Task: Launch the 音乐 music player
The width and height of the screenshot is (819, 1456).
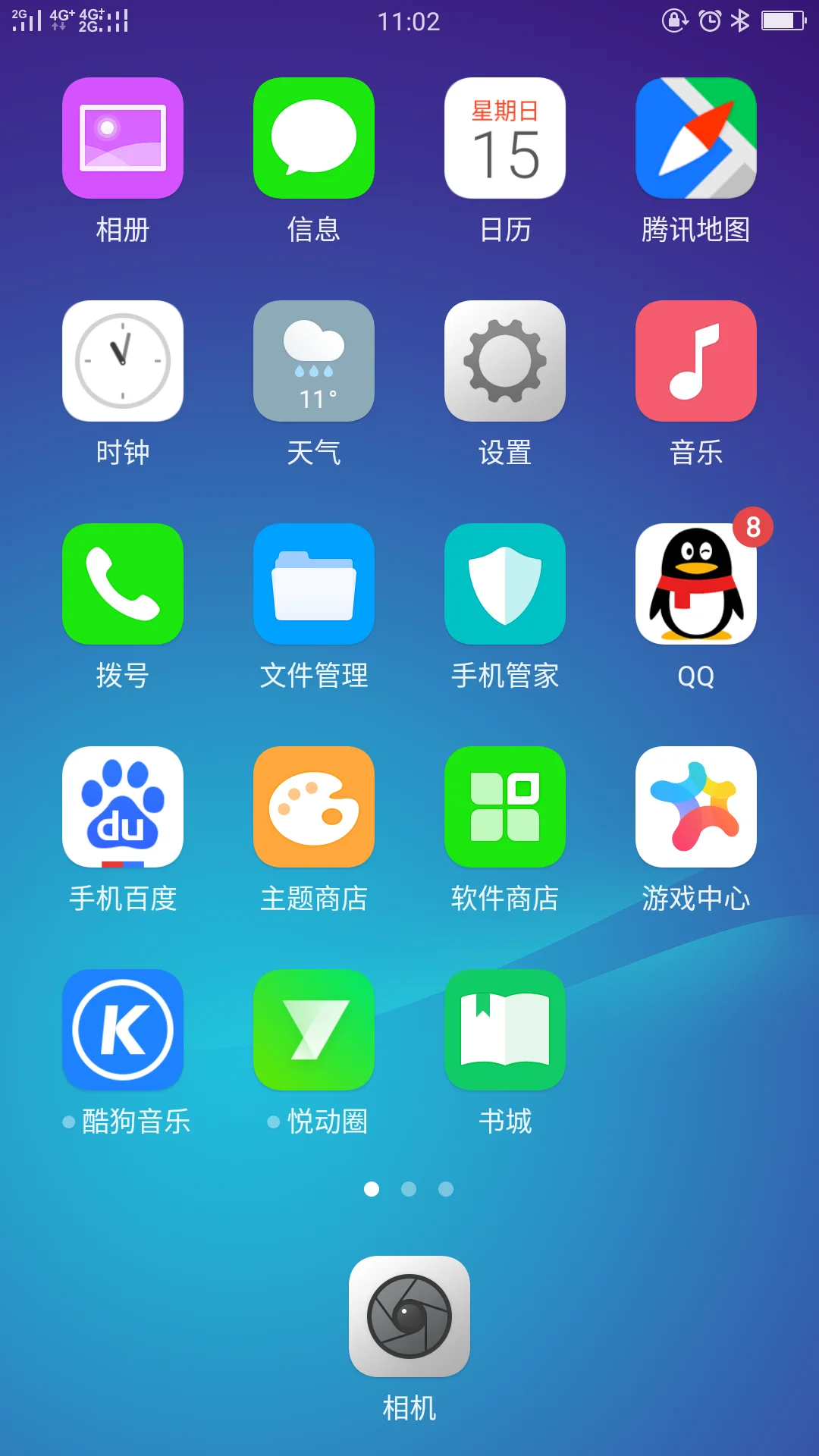Action: click(x=695, y=362)
